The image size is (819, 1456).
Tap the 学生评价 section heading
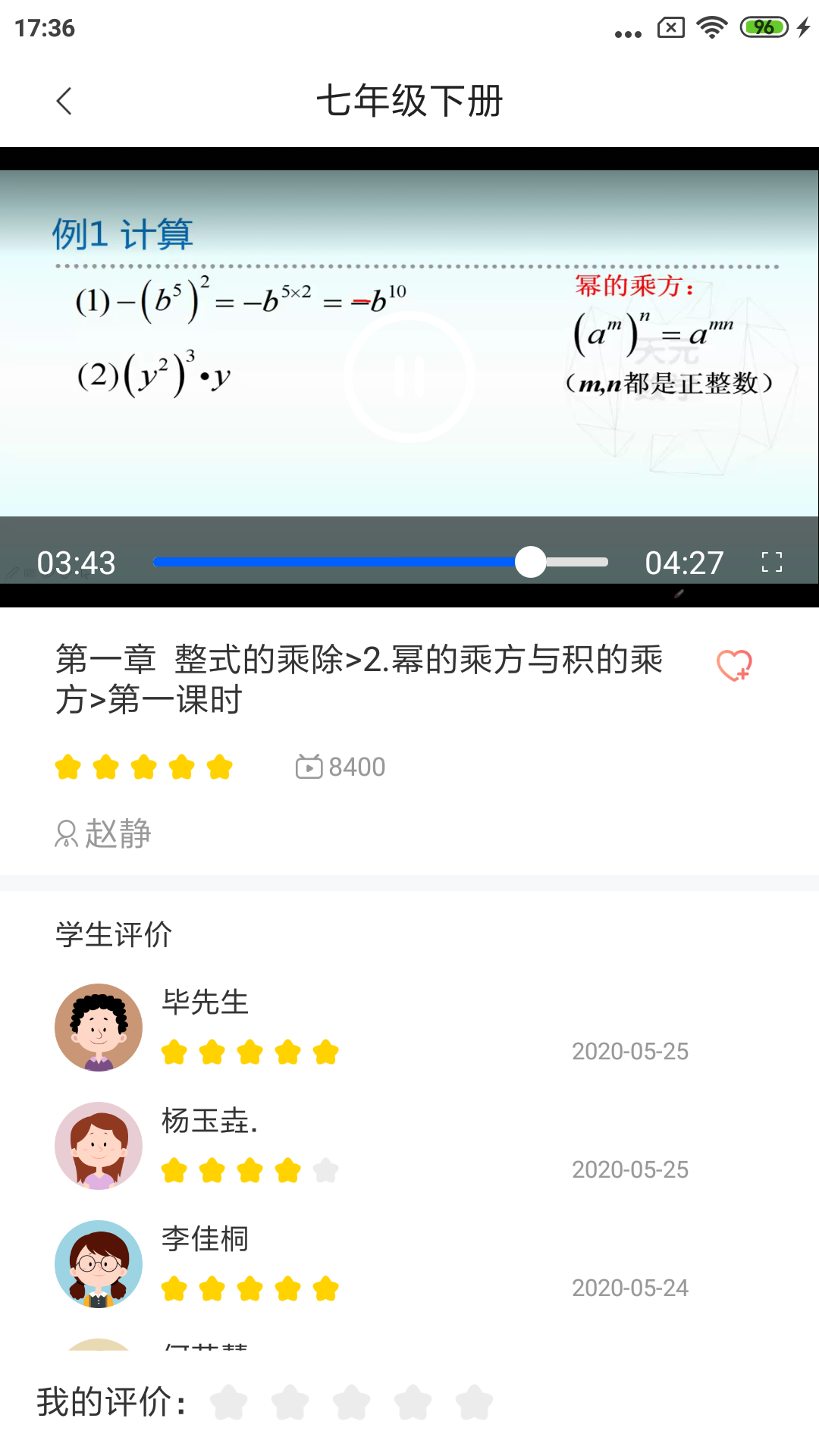[114, 935]
